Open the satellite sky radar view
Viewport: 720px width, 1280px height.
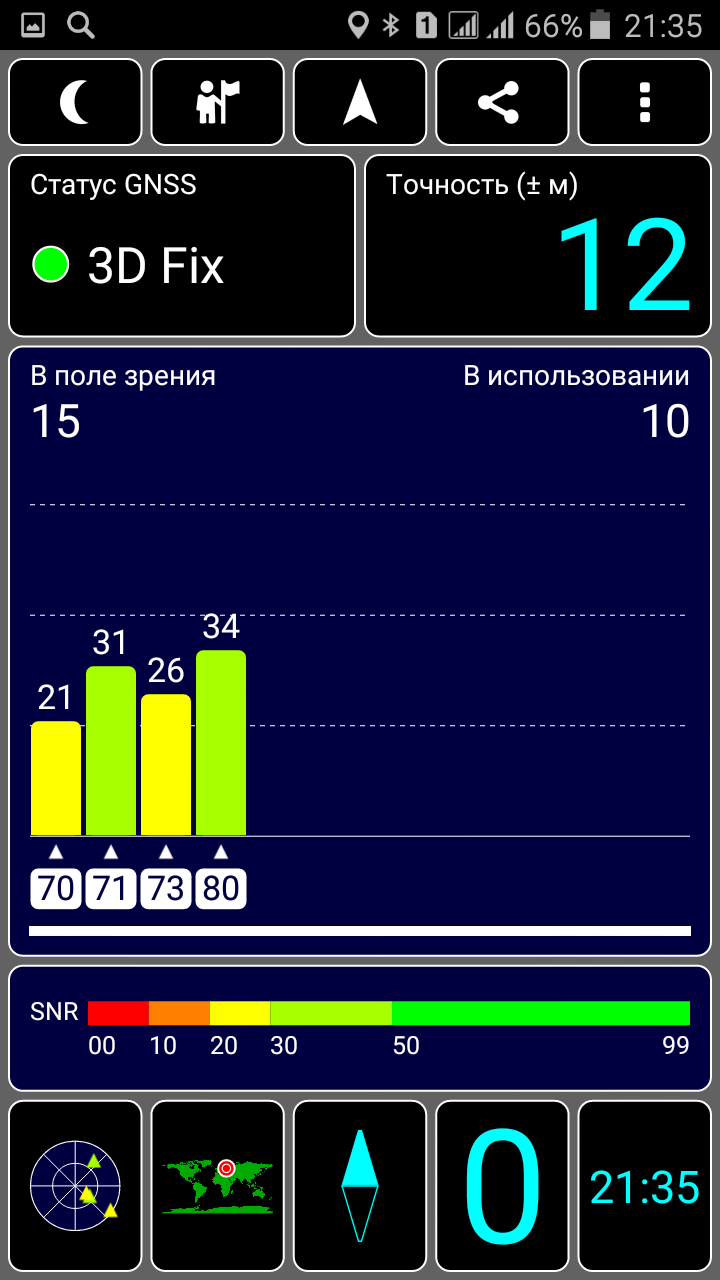coord(75,1186)
